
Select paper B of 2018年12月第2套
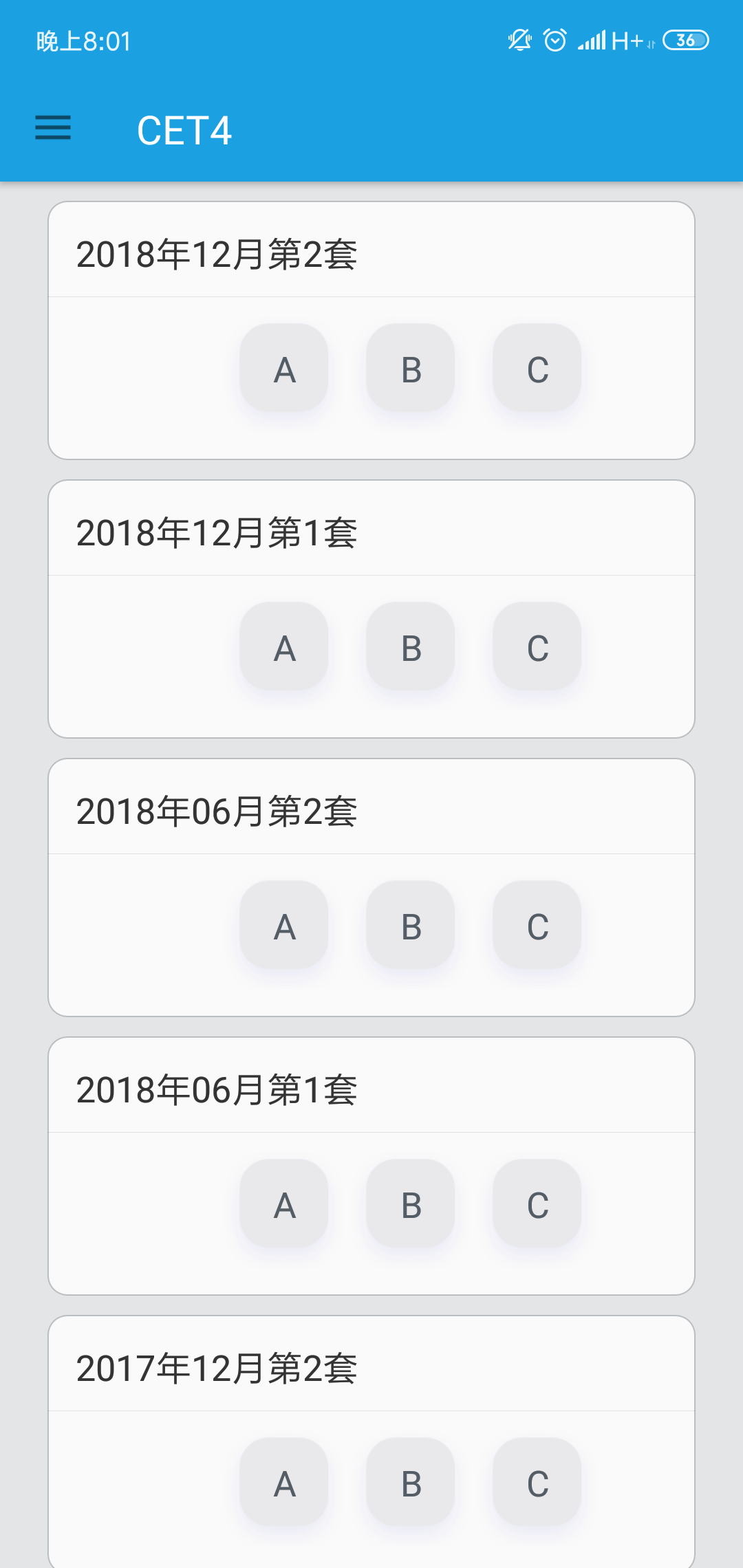click(x=410, y=369)
